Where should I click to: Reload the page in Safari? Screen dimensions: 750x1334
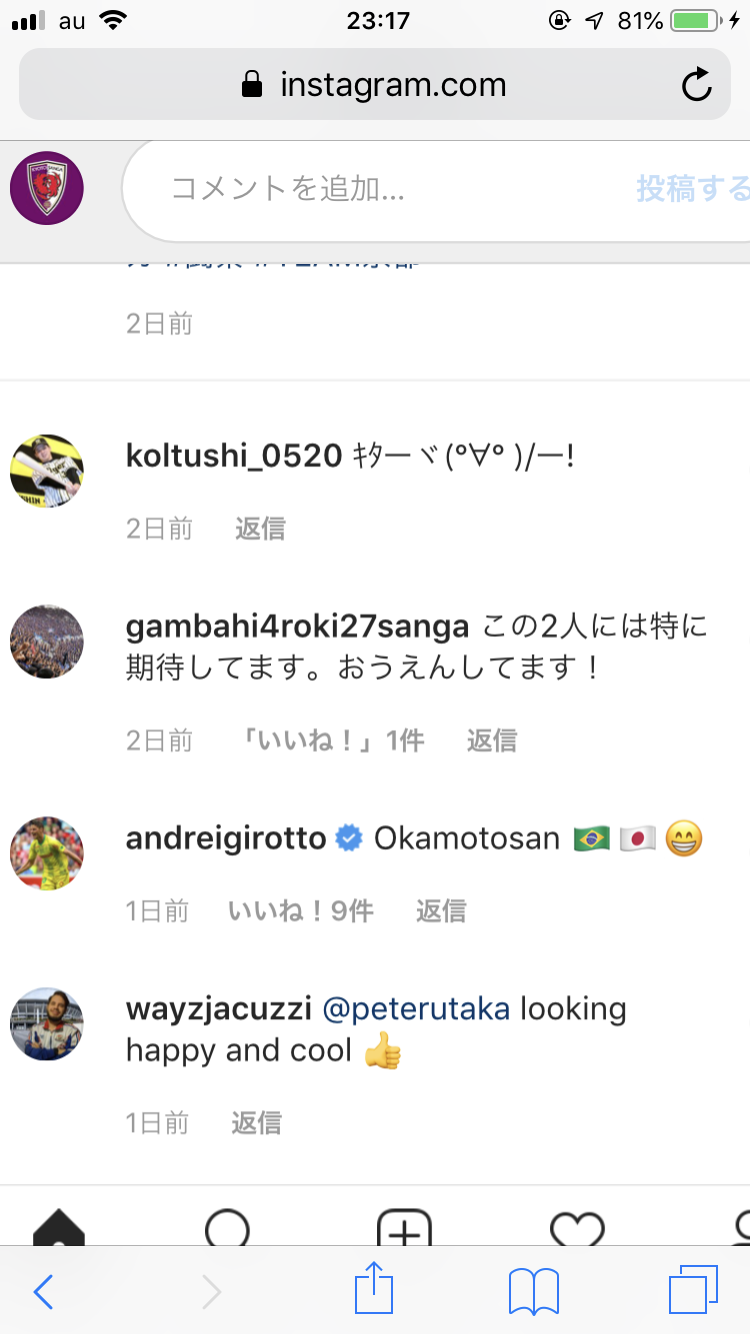[696, 85]
